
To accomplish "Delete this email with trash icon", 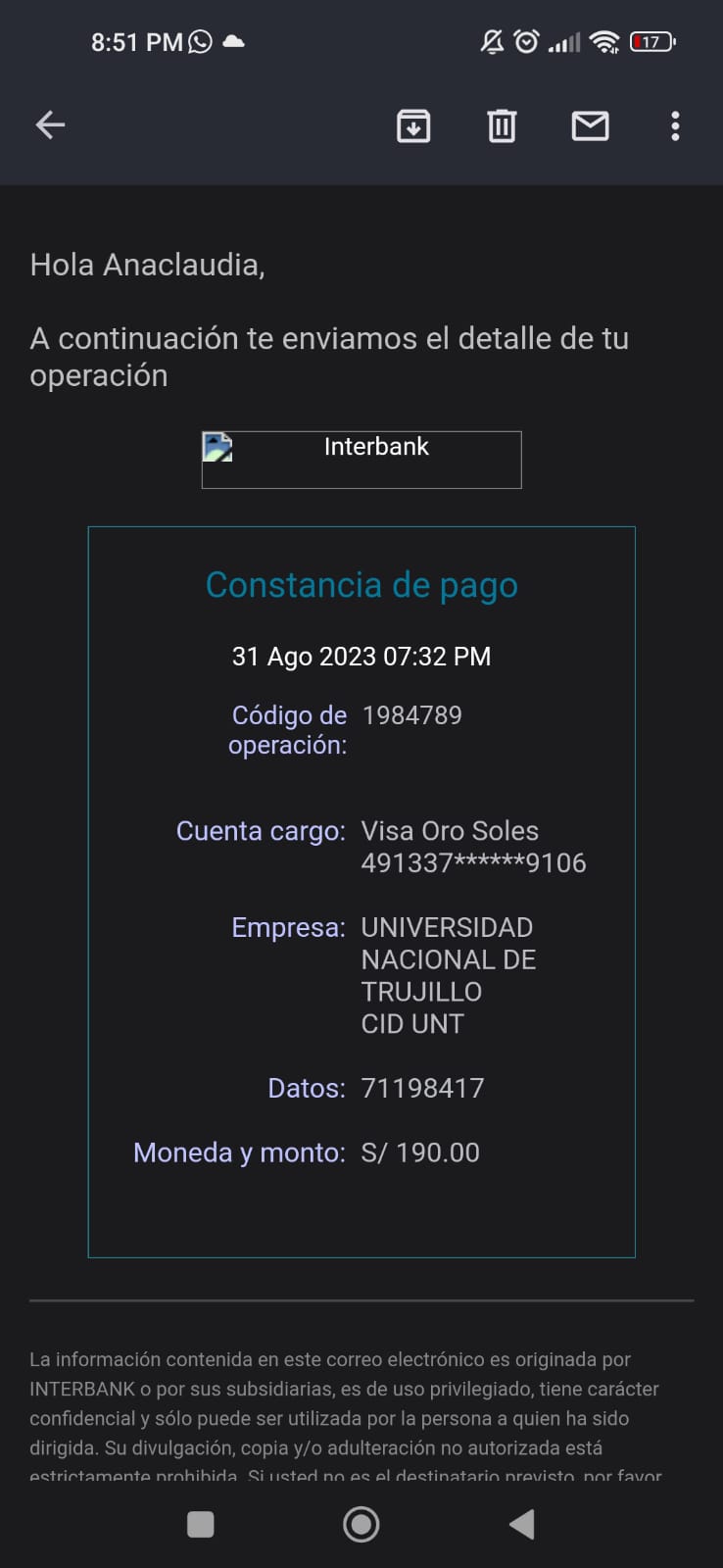I will coord(502,125).
